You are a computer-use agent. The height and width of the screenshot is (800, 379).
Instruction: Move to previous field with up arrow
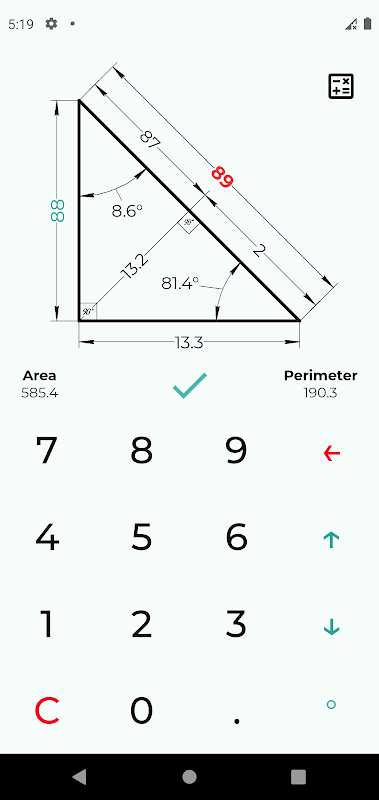click(332, 539)
